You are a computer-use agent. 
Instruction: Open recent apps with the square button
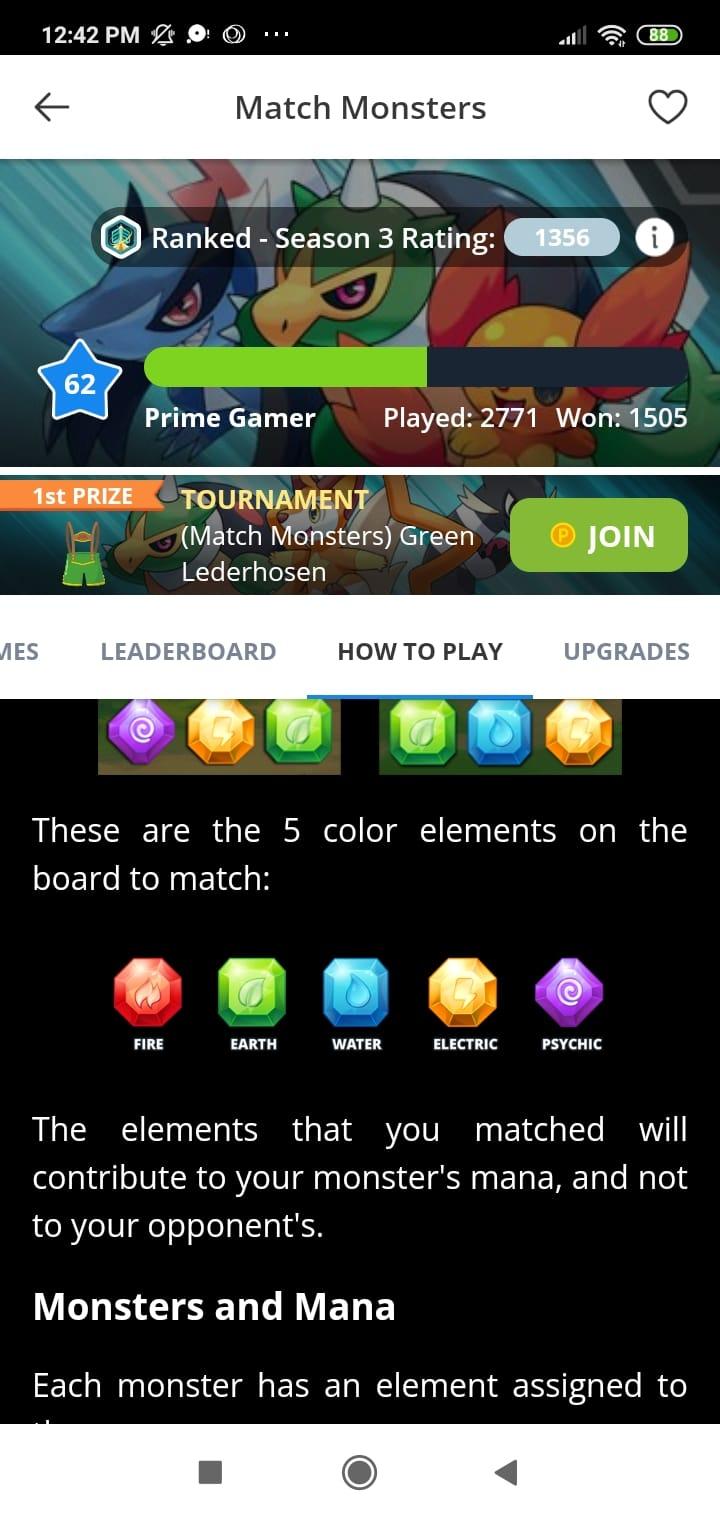click(210, 1472)
